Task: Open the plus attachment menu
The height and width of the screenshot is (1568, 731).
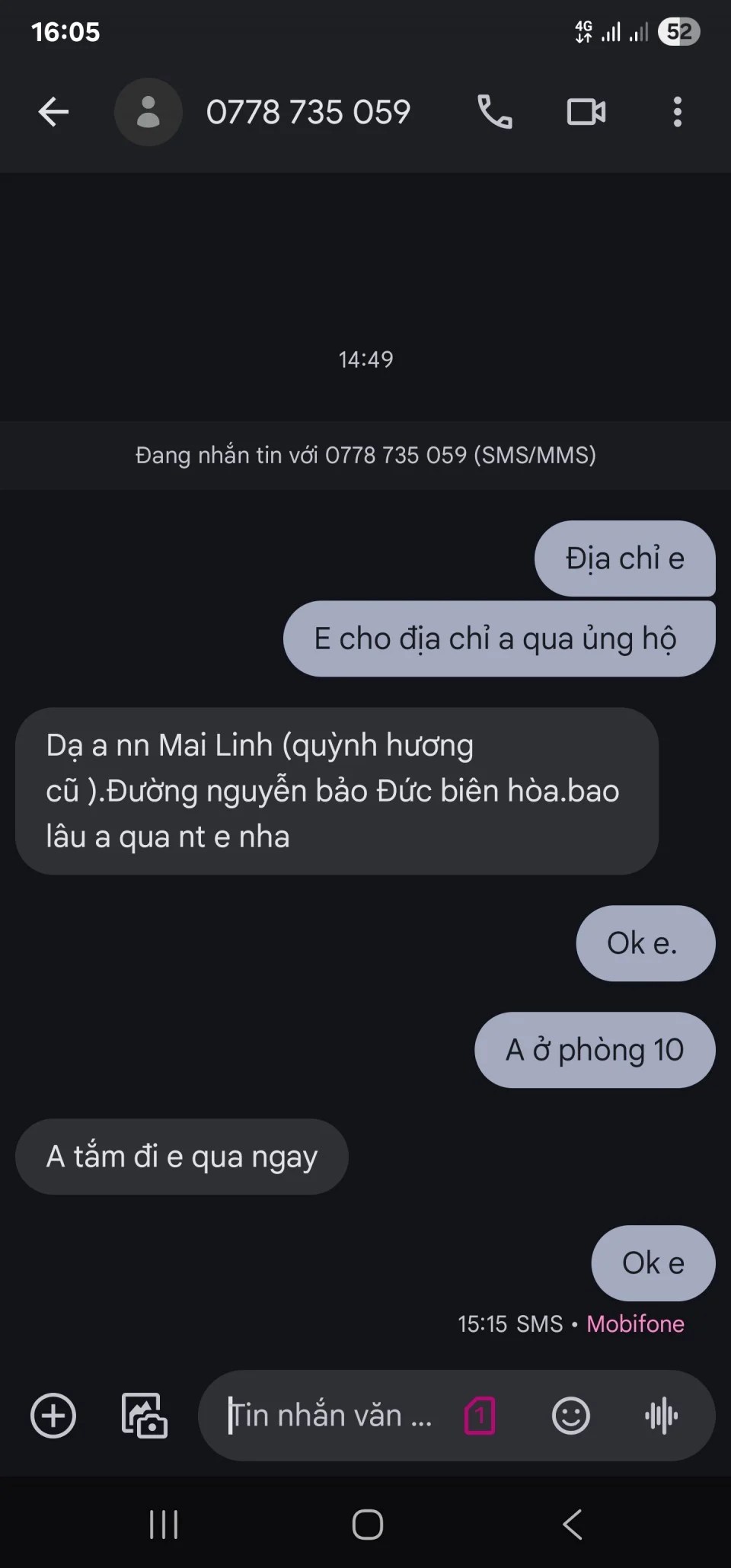Action: click(x=53, y=1416)
